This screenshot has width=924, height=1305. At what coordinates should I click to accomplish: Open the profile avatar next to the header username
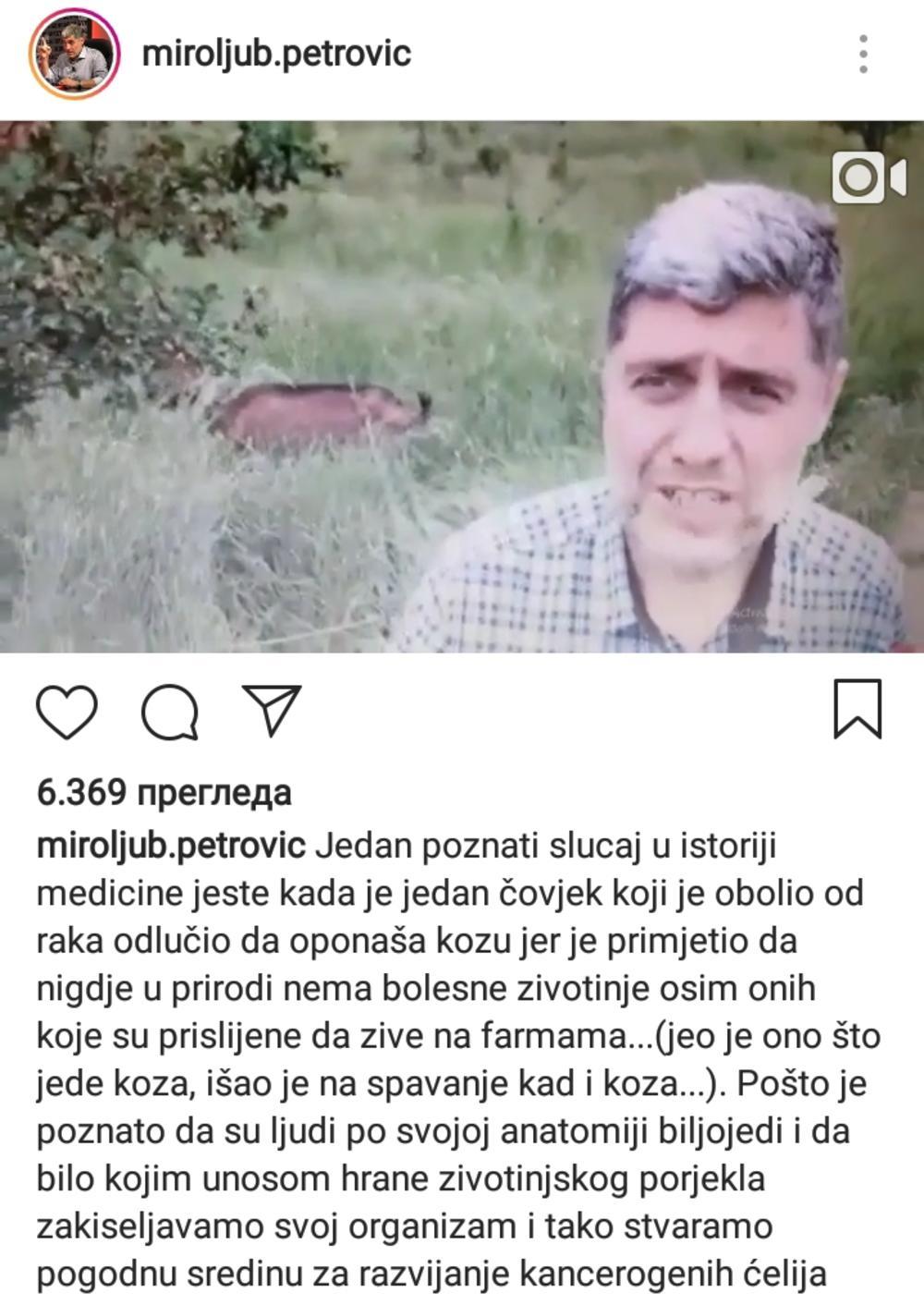pyautogui.click(x=75, y=55)
